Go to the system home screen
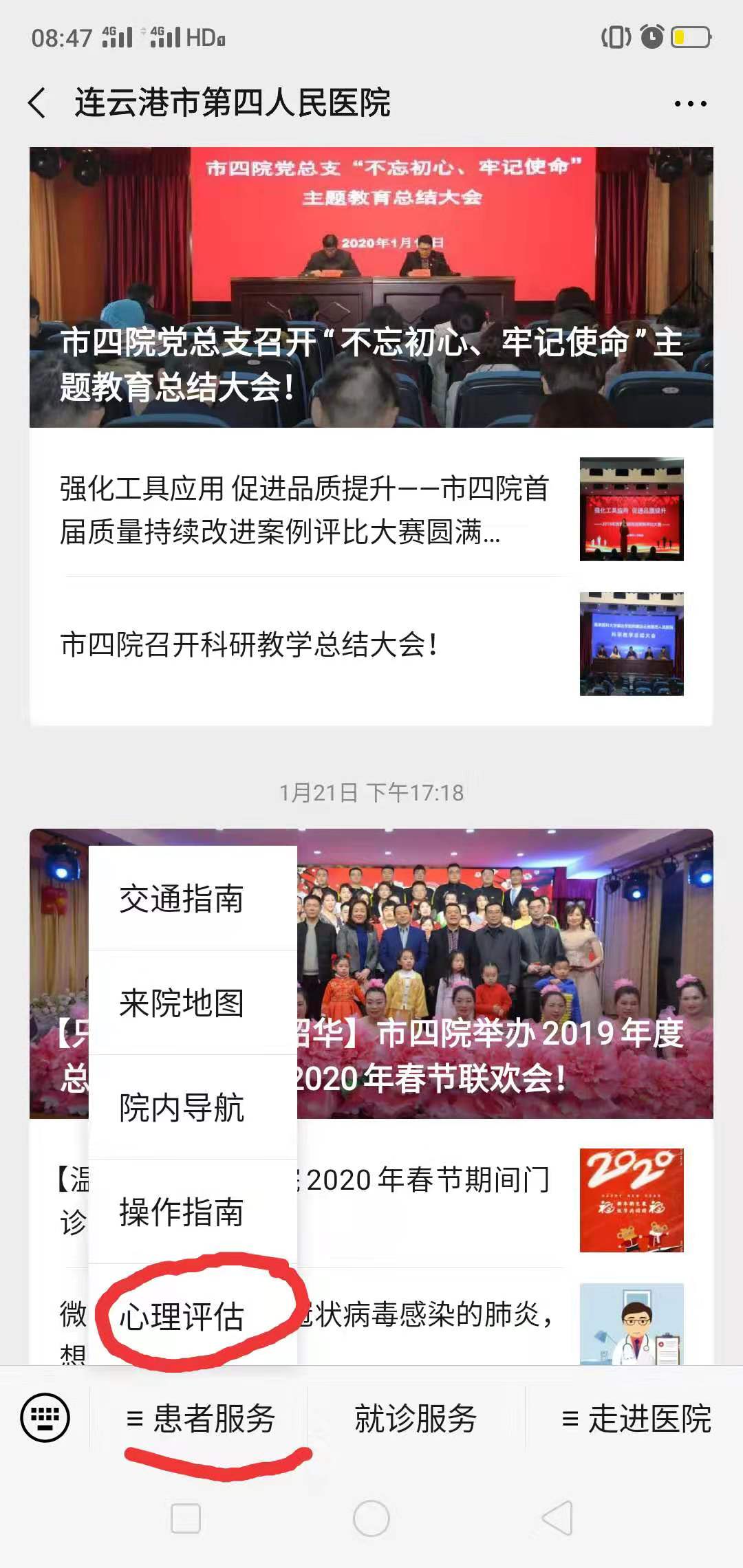This screenshot has height=1568, width=743. click(371, 1518)
